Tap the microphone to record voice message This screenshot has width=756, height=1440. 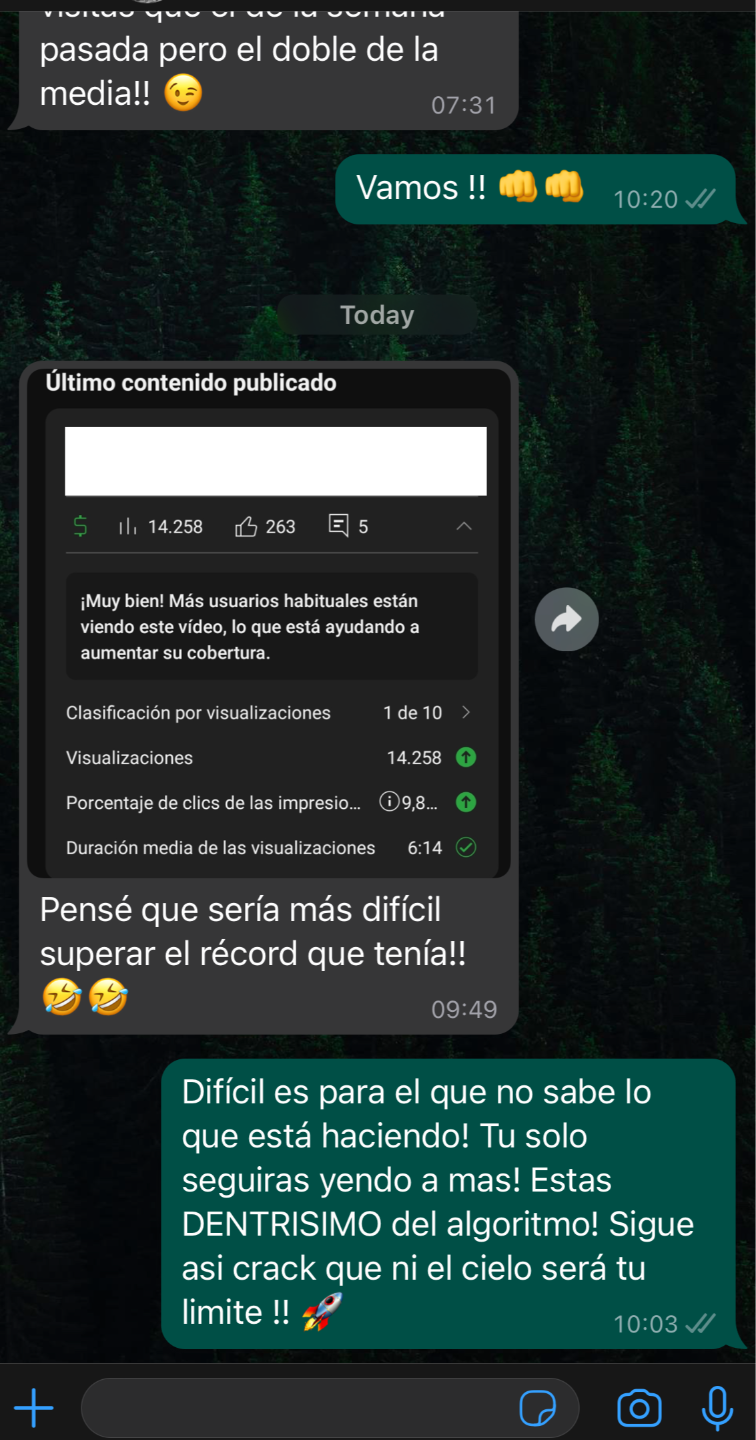717,1409
